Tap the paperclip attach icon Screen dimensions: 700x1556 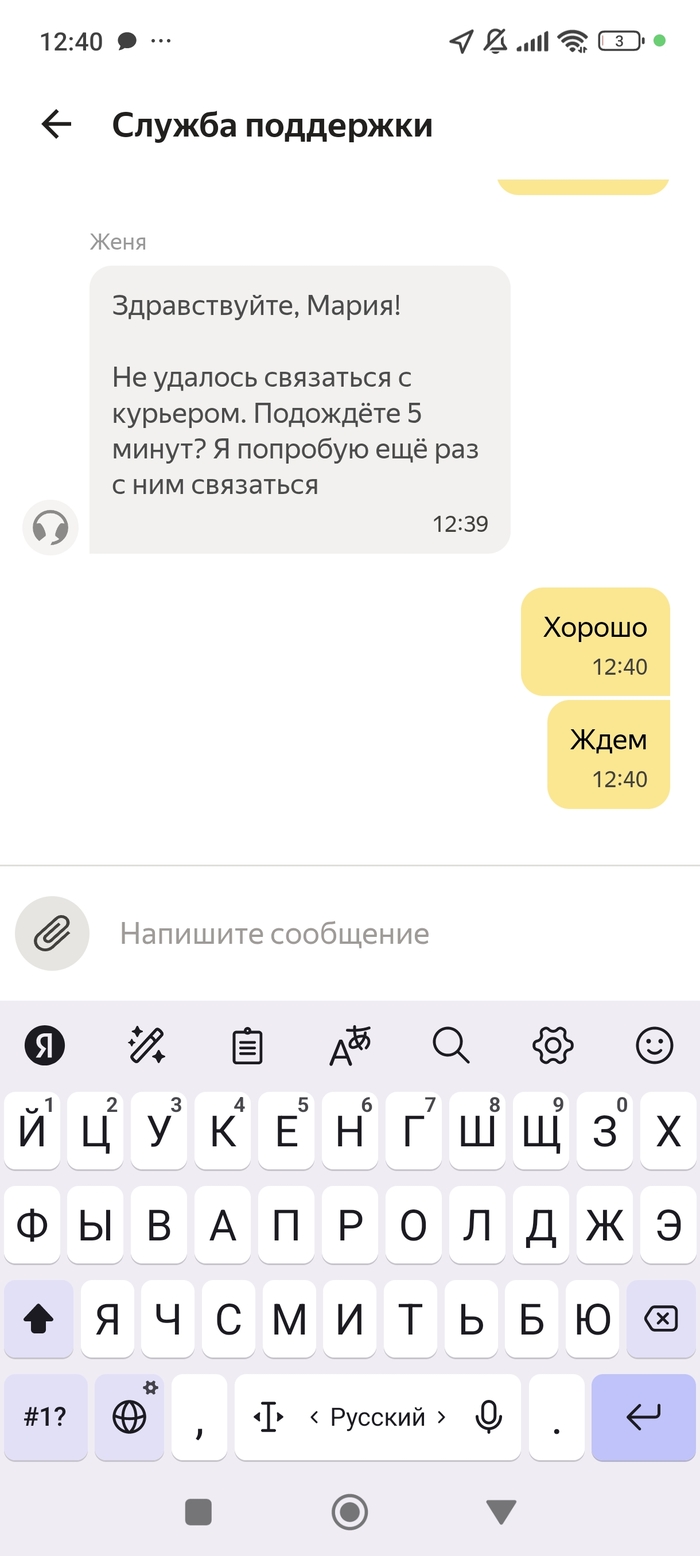point(52,933)
